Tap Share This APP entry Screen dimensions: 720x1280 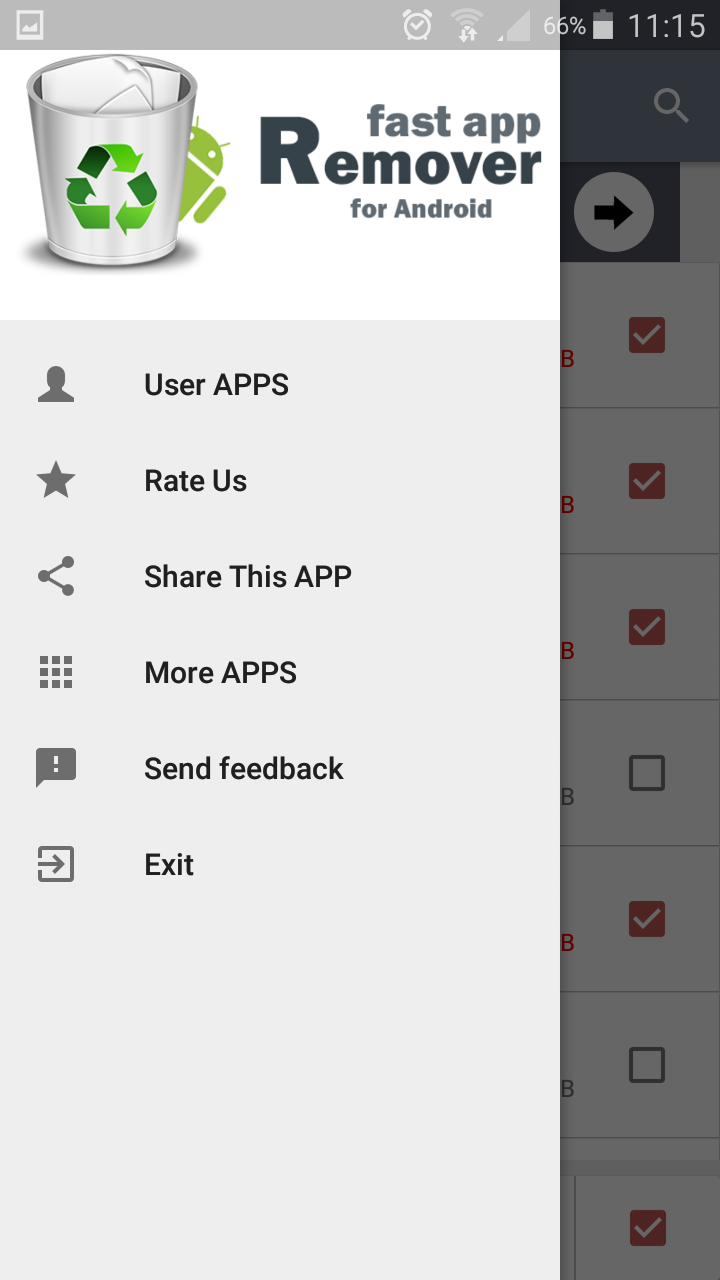pyautogui.click(x=247, y=576)
